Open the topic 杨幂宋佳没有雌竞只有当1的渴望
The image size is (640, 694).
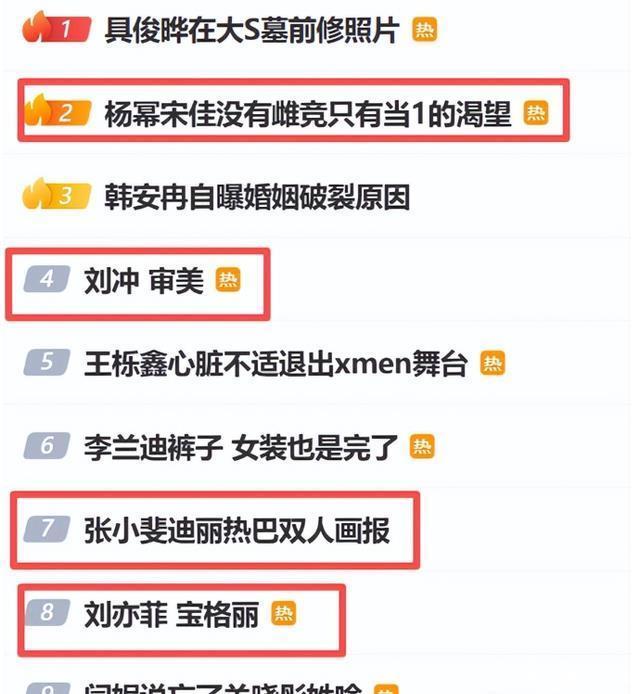pyautogui.click(x=308, y=113)
